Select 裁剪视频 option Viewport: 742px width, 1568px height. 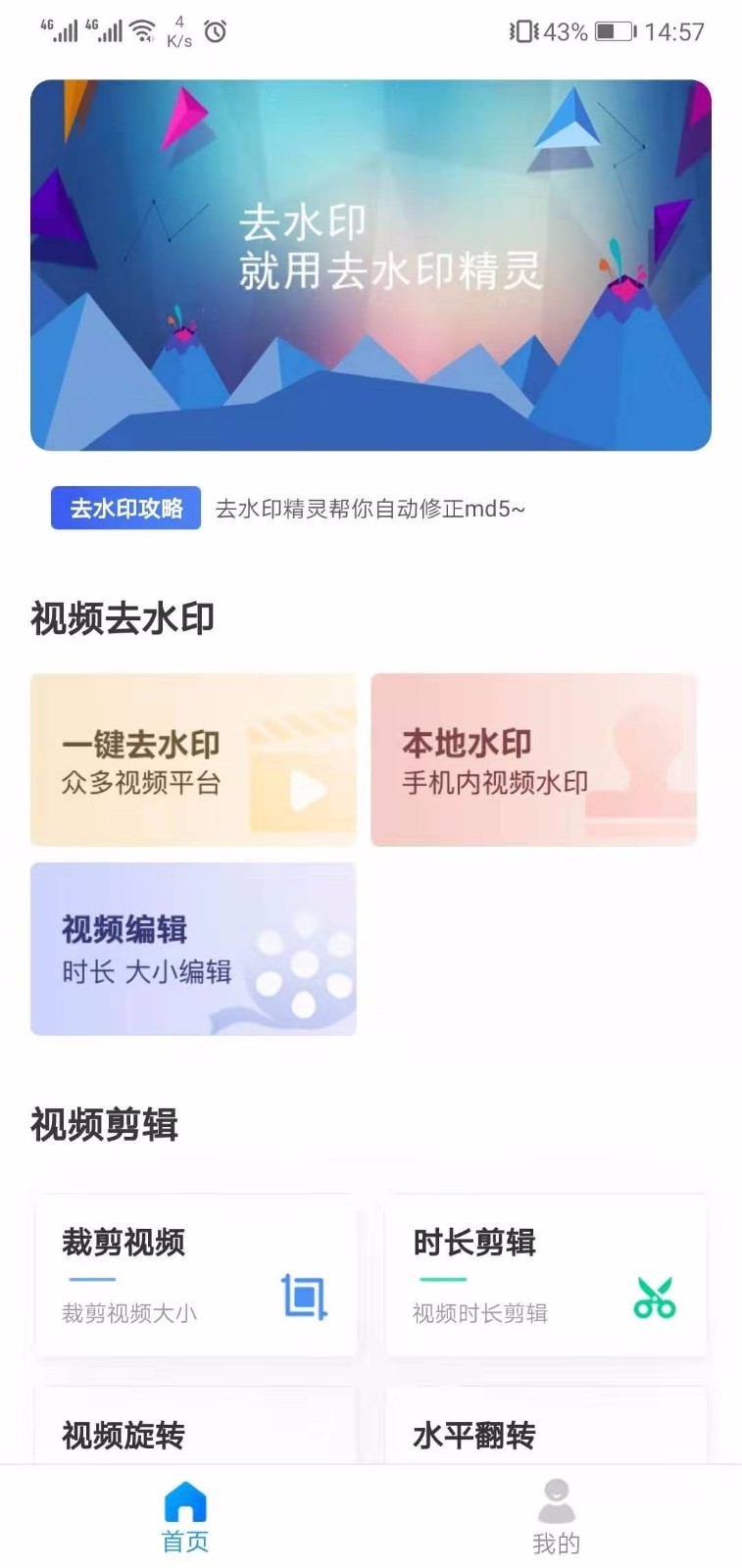(x=195, y=1275)
